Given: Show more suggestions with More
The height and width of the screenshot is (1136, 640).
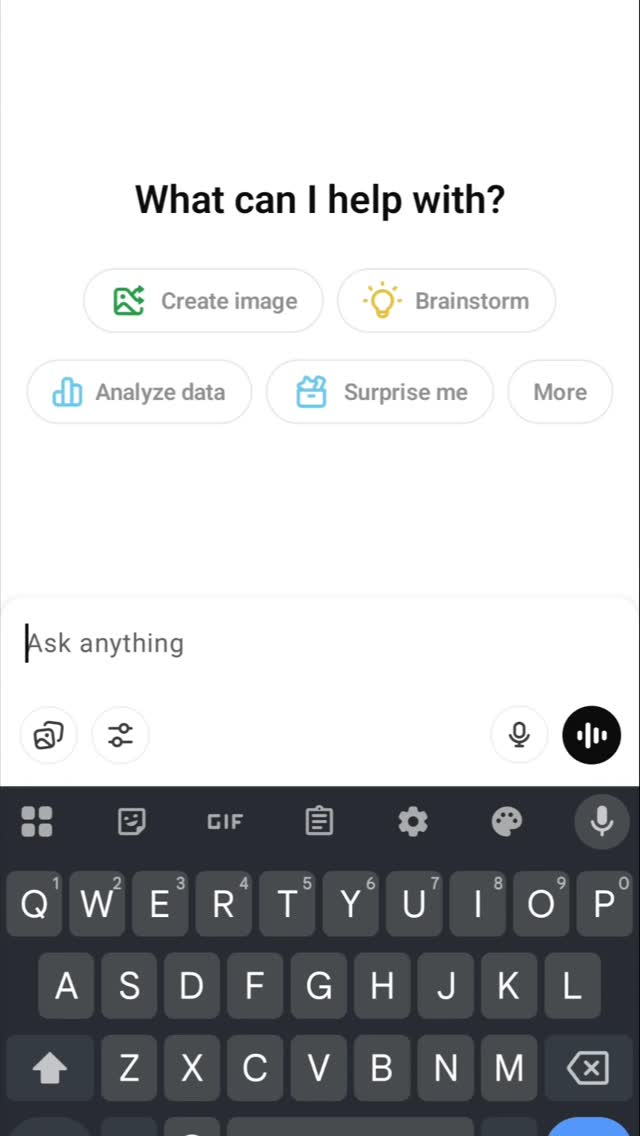Looking at the screenshot, I should (560, 392).
